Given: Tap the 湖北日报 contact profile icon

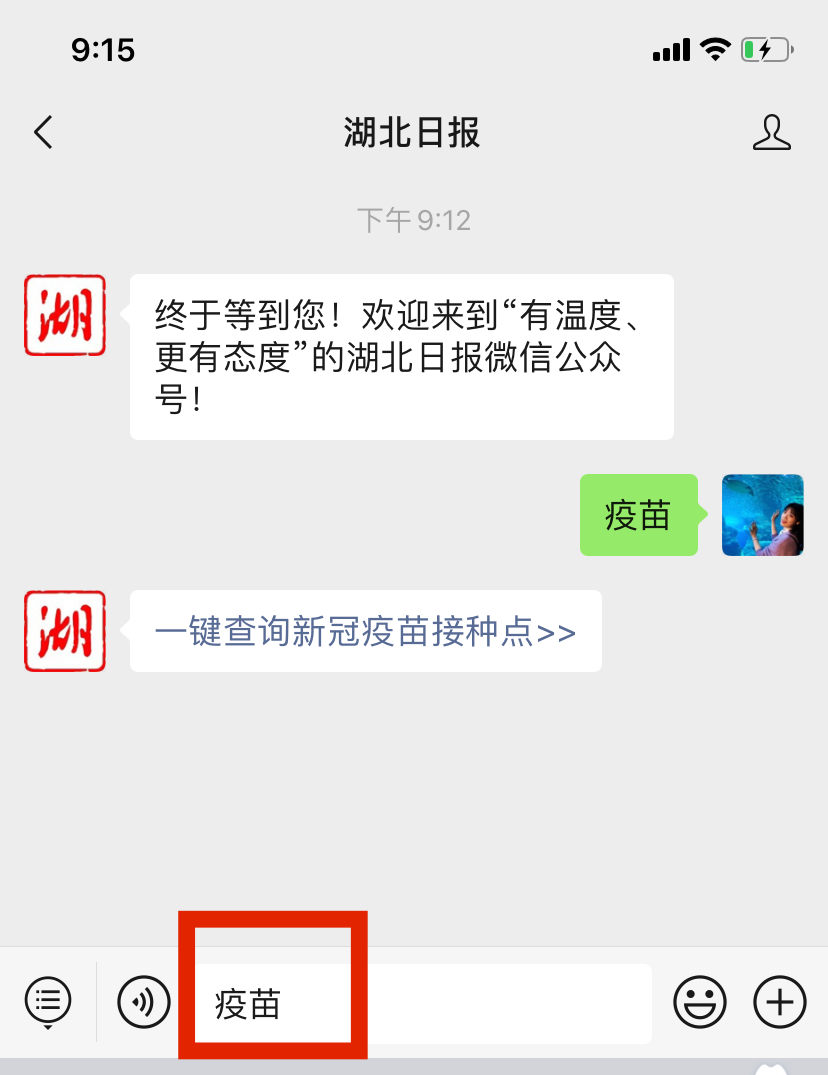Looking at the screenshot, I should coord(772,132).
